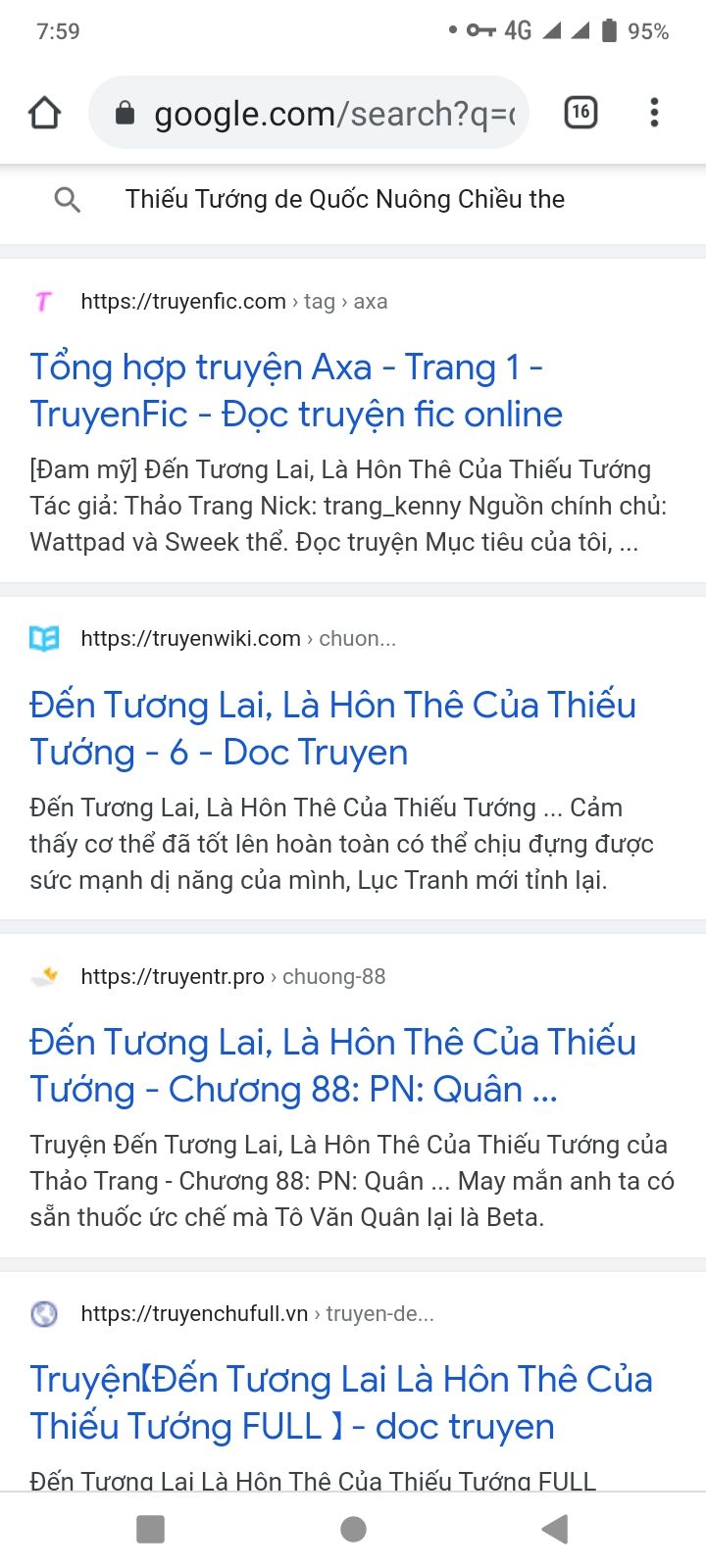
Task: Go to Chrome's home page icon
Action: 45,113
